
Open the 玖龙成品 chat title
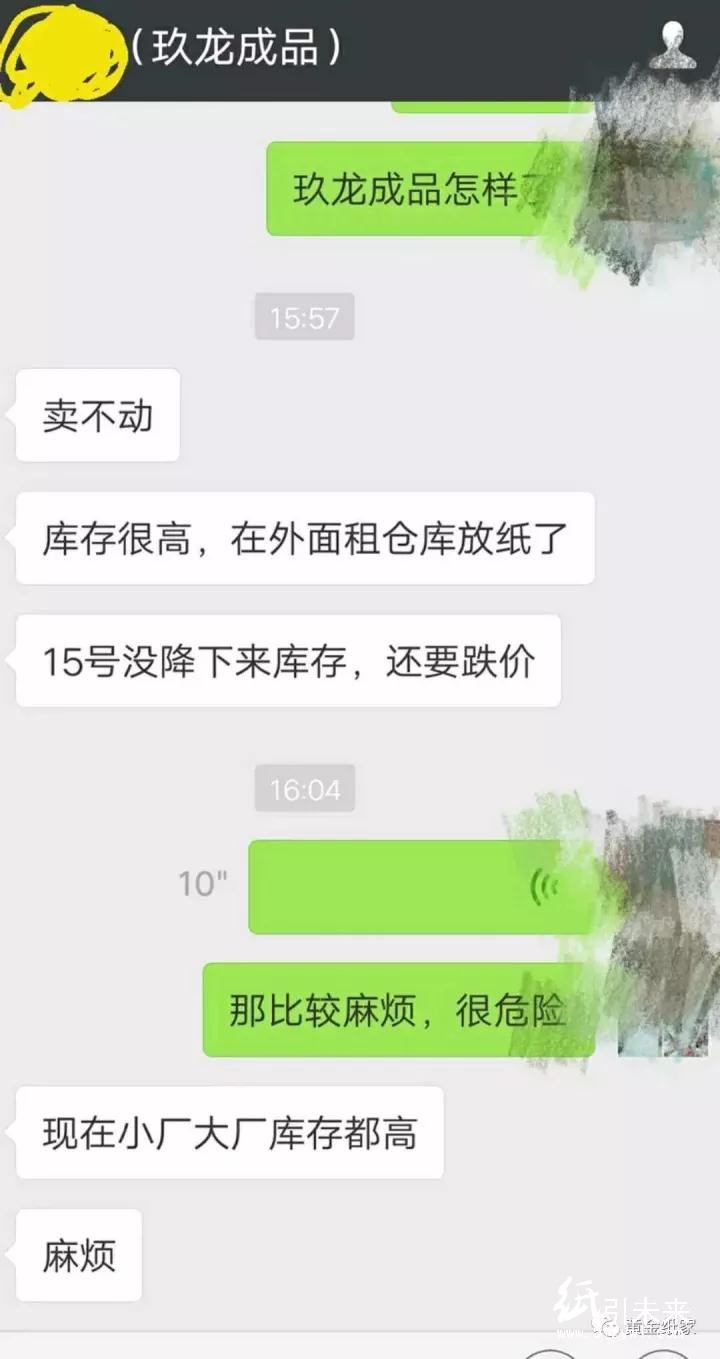click(x=240, y=45)
